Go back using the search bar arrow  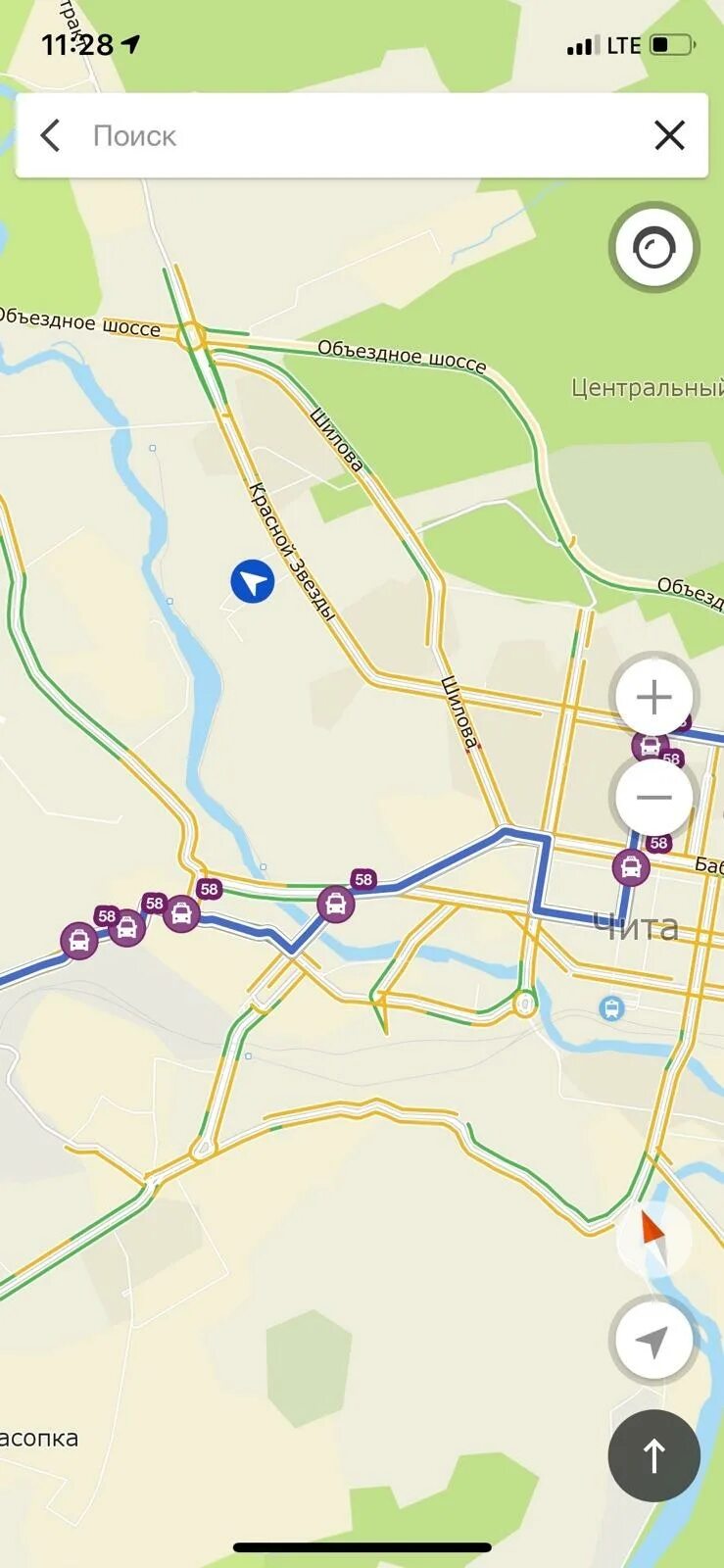(51, 135)
